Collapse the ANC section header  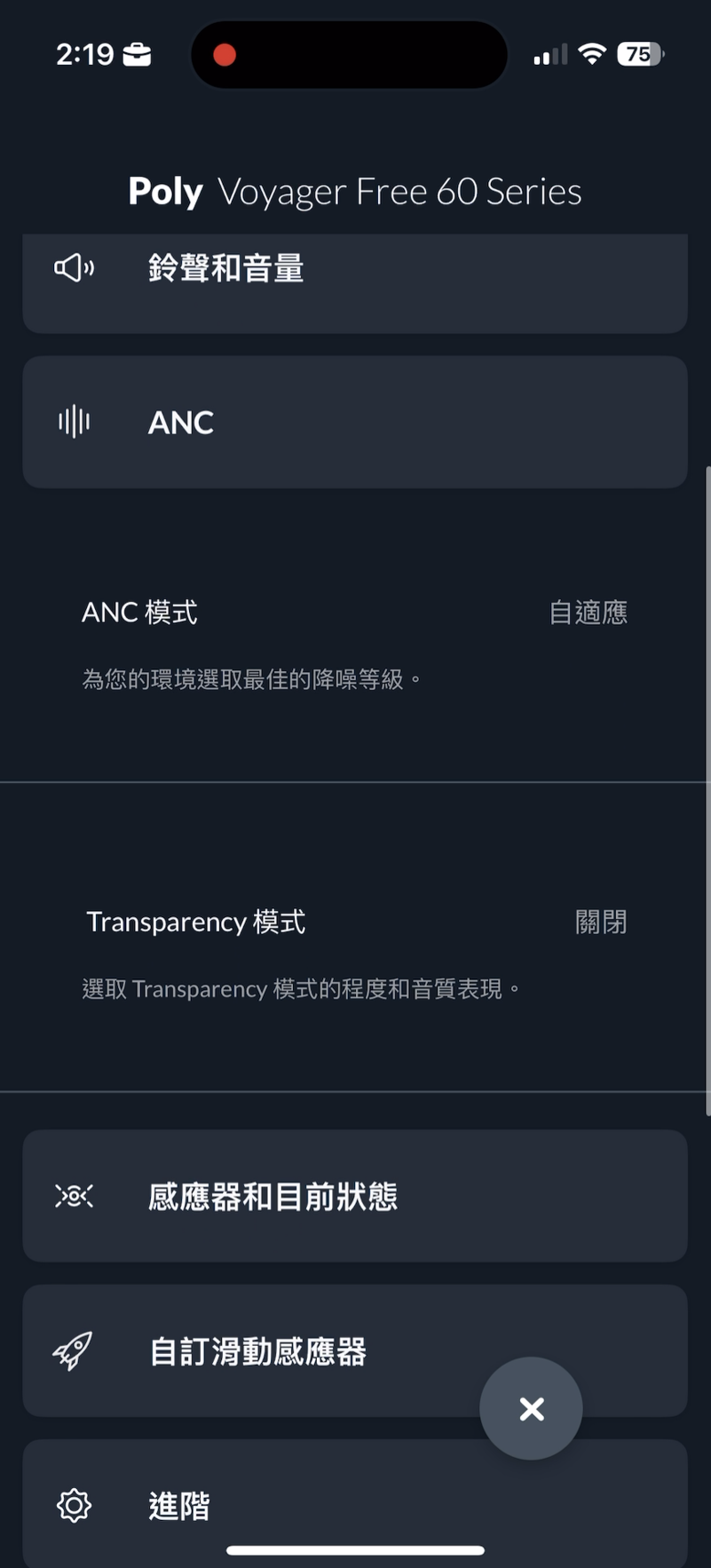point(355,423)
